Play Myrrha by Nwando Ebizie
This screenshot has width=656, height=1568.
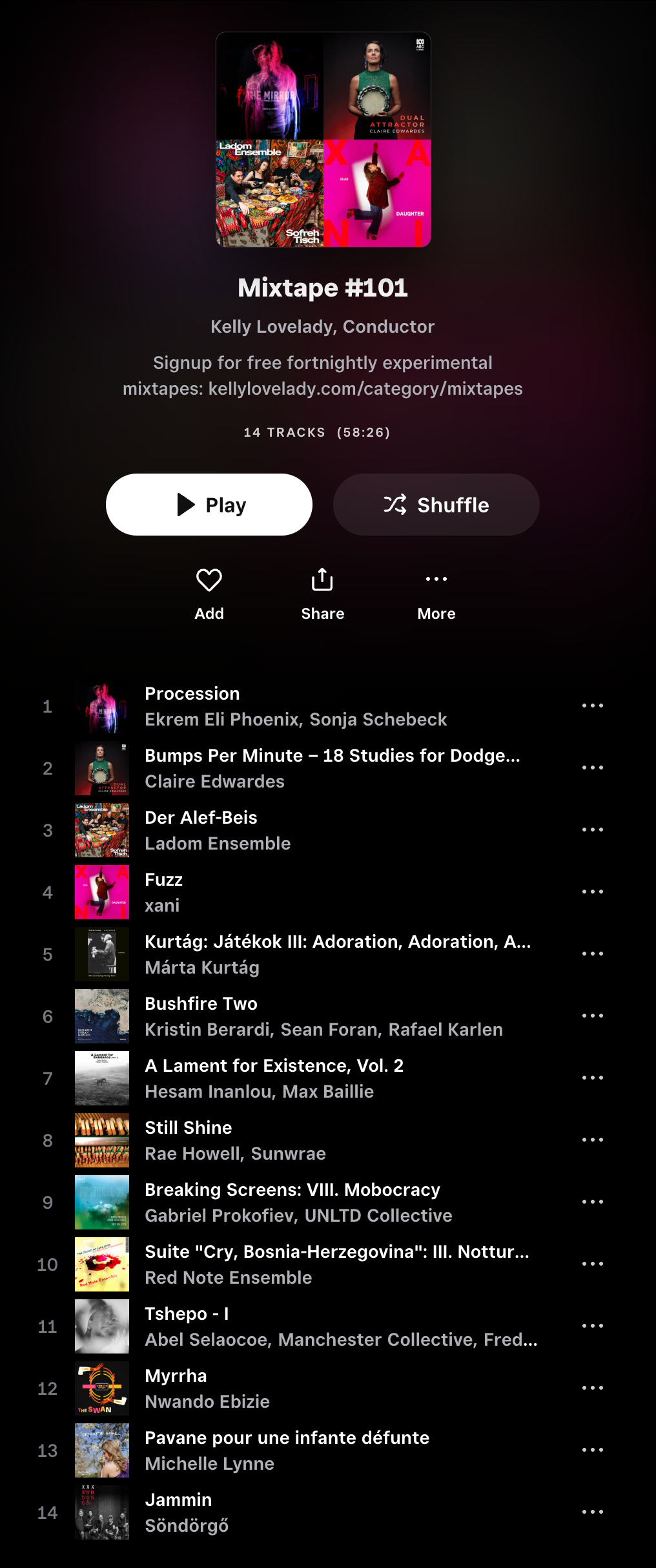point(176,1376)
